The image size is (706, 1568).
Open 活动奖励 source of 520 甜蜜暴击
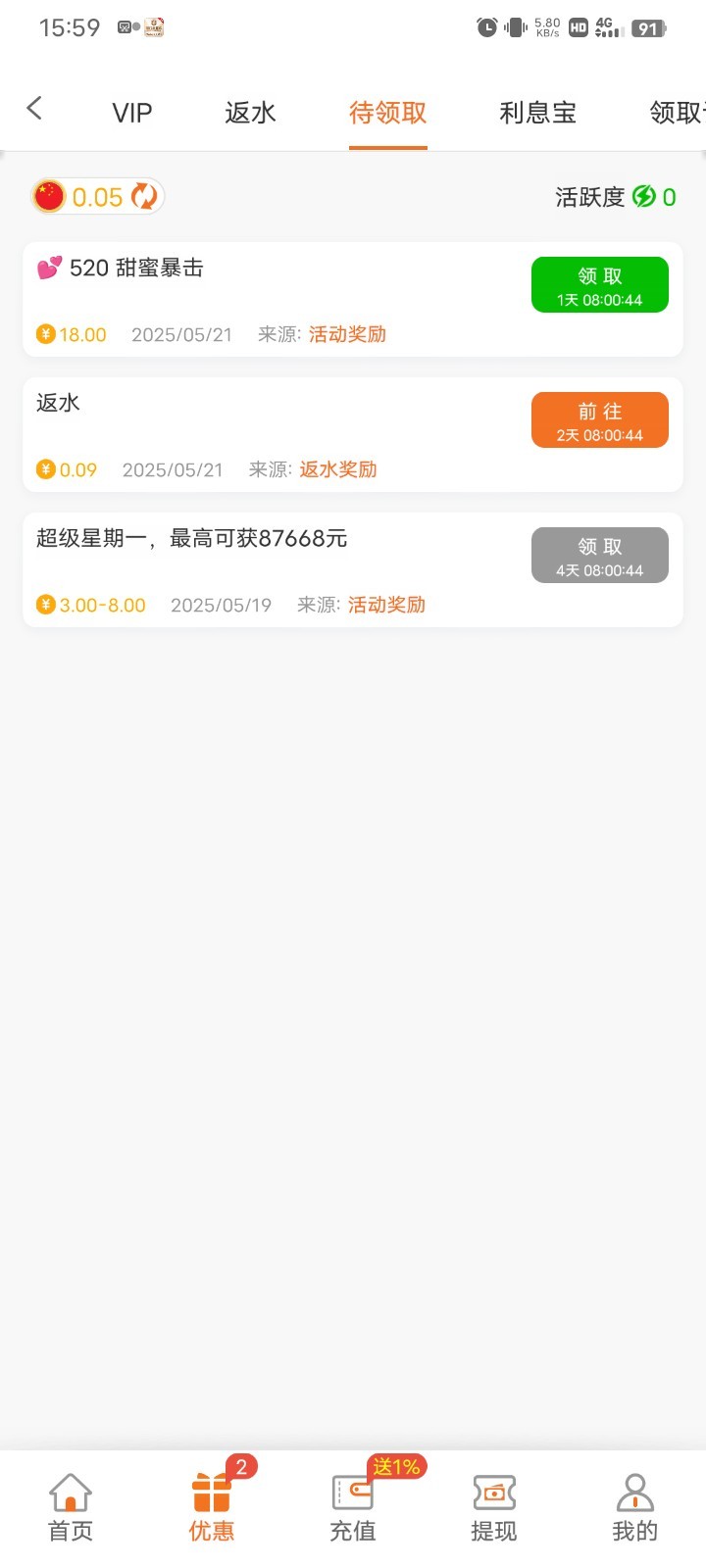pos(347,334)
